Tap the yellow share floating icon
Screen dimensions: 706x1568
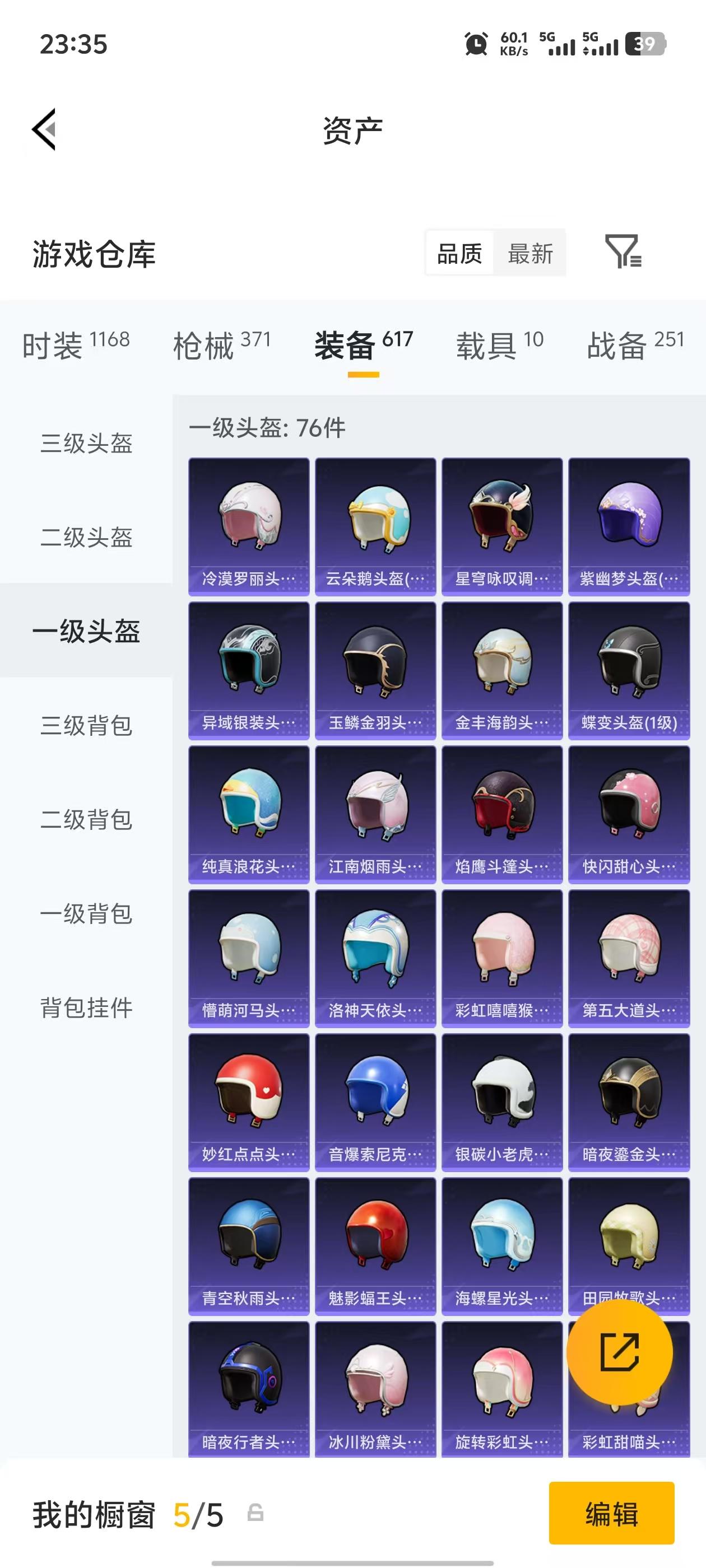click(620, 1351)
